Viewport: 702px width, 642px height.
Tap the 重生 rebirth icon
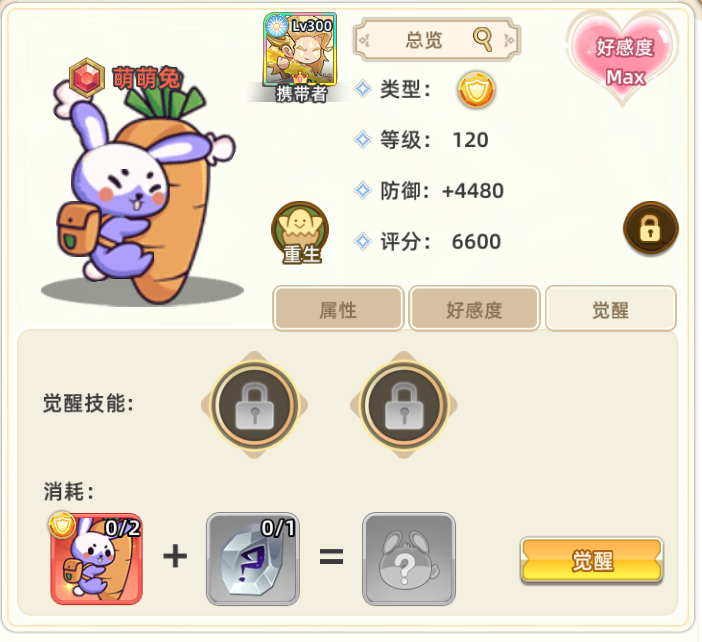pyautogui.click(x=300, y=232)
